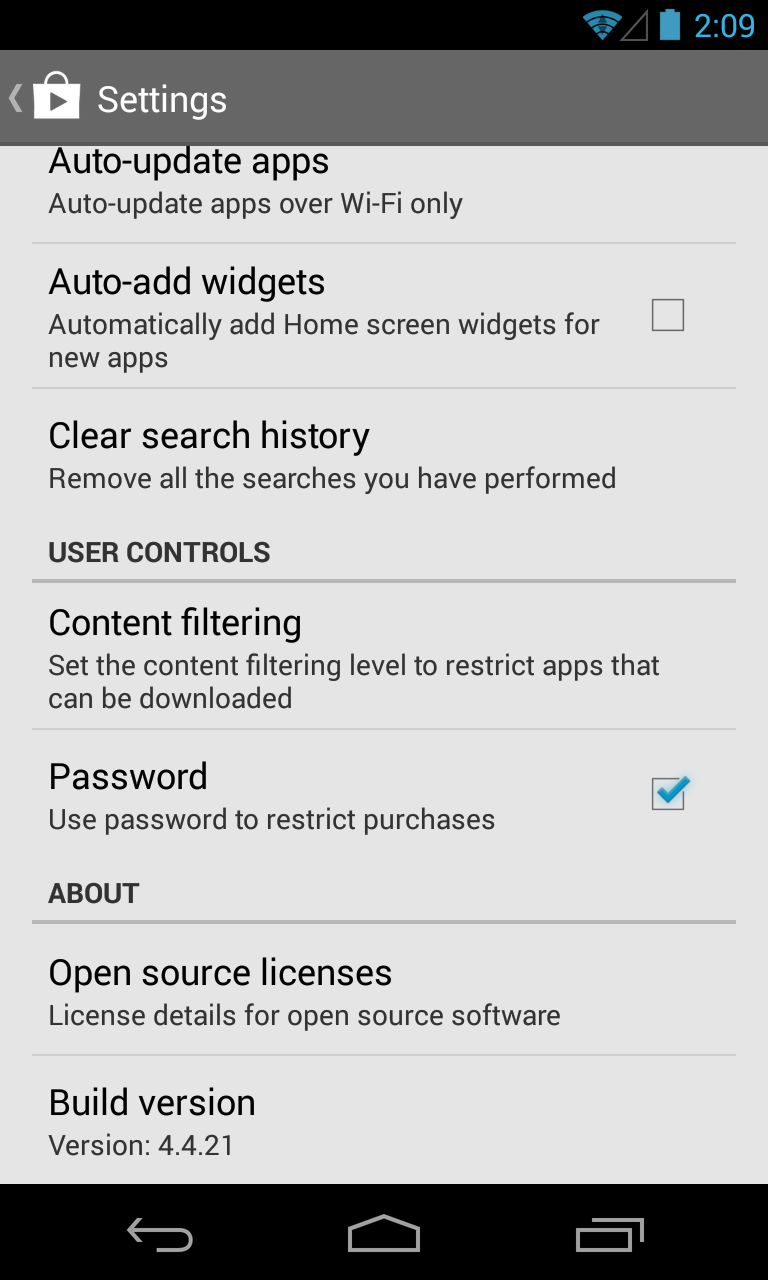The width and height of the screenshot is (768, 1280).
Task: Tap the Build version row
Action: click(384, 1120)
